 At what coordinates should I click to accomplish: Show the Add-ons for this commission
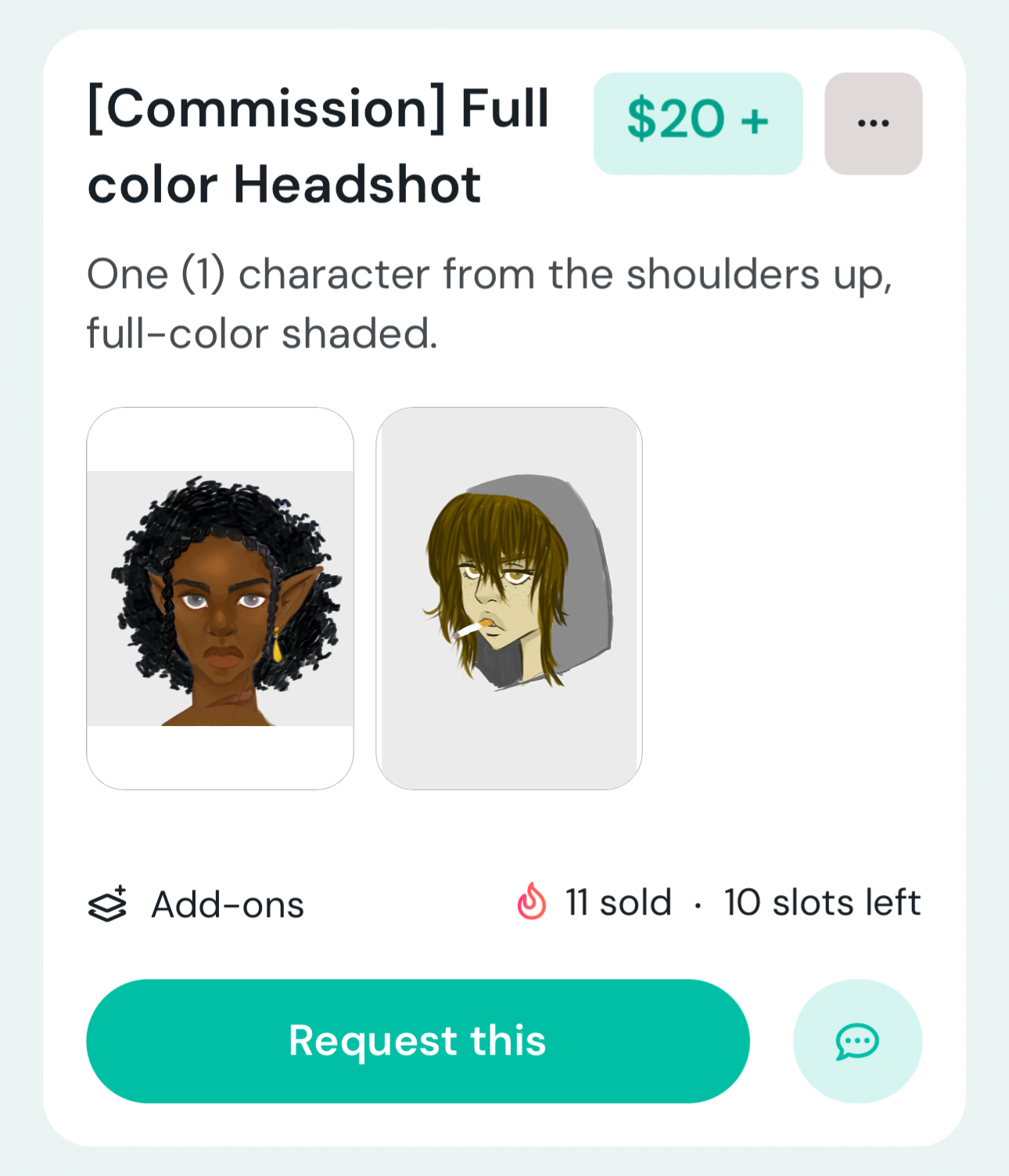click(x=196, y=904)
